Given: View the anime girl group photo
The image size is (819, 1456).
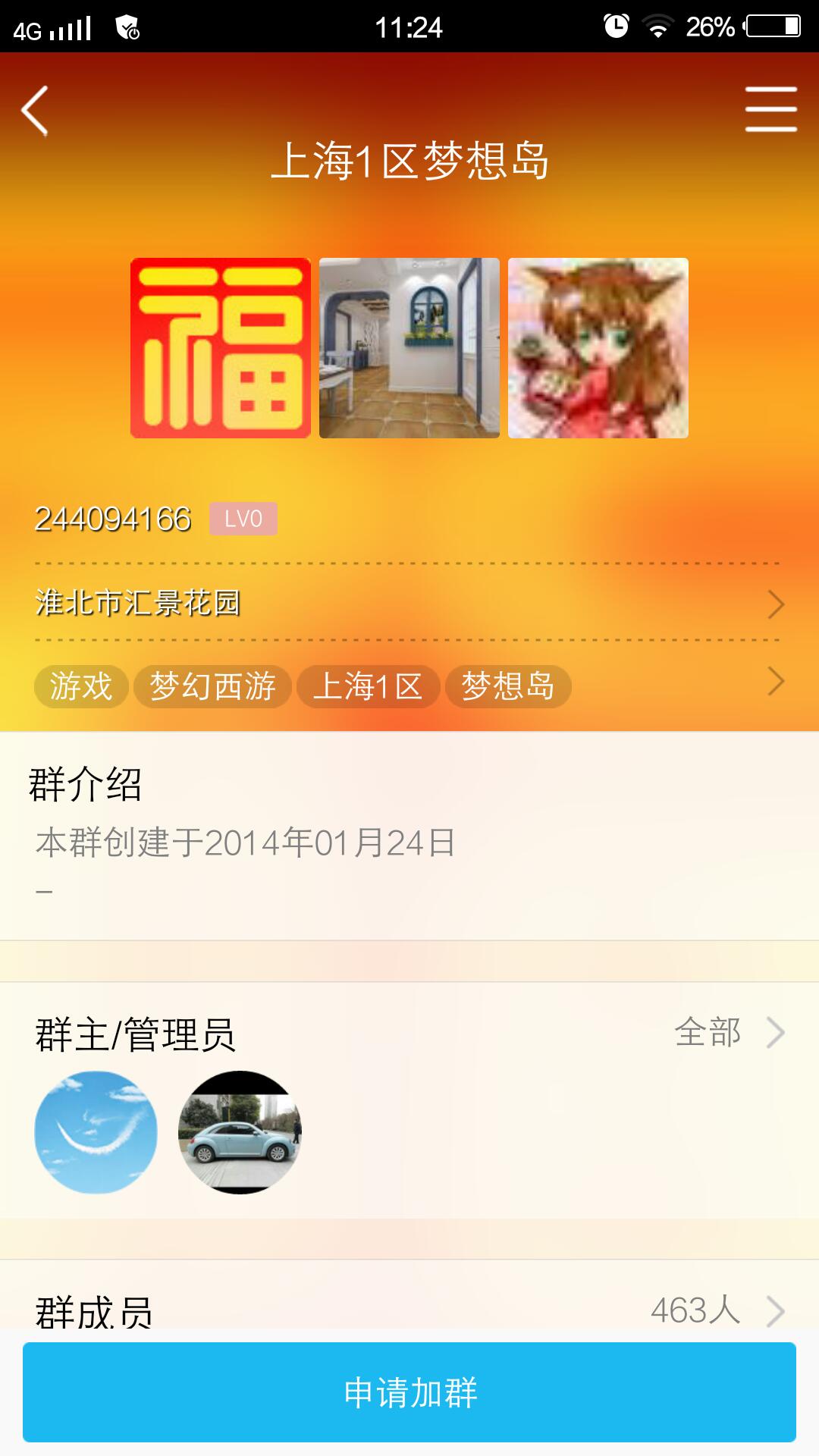Looking at the screenshot, I should pos(598,348).
